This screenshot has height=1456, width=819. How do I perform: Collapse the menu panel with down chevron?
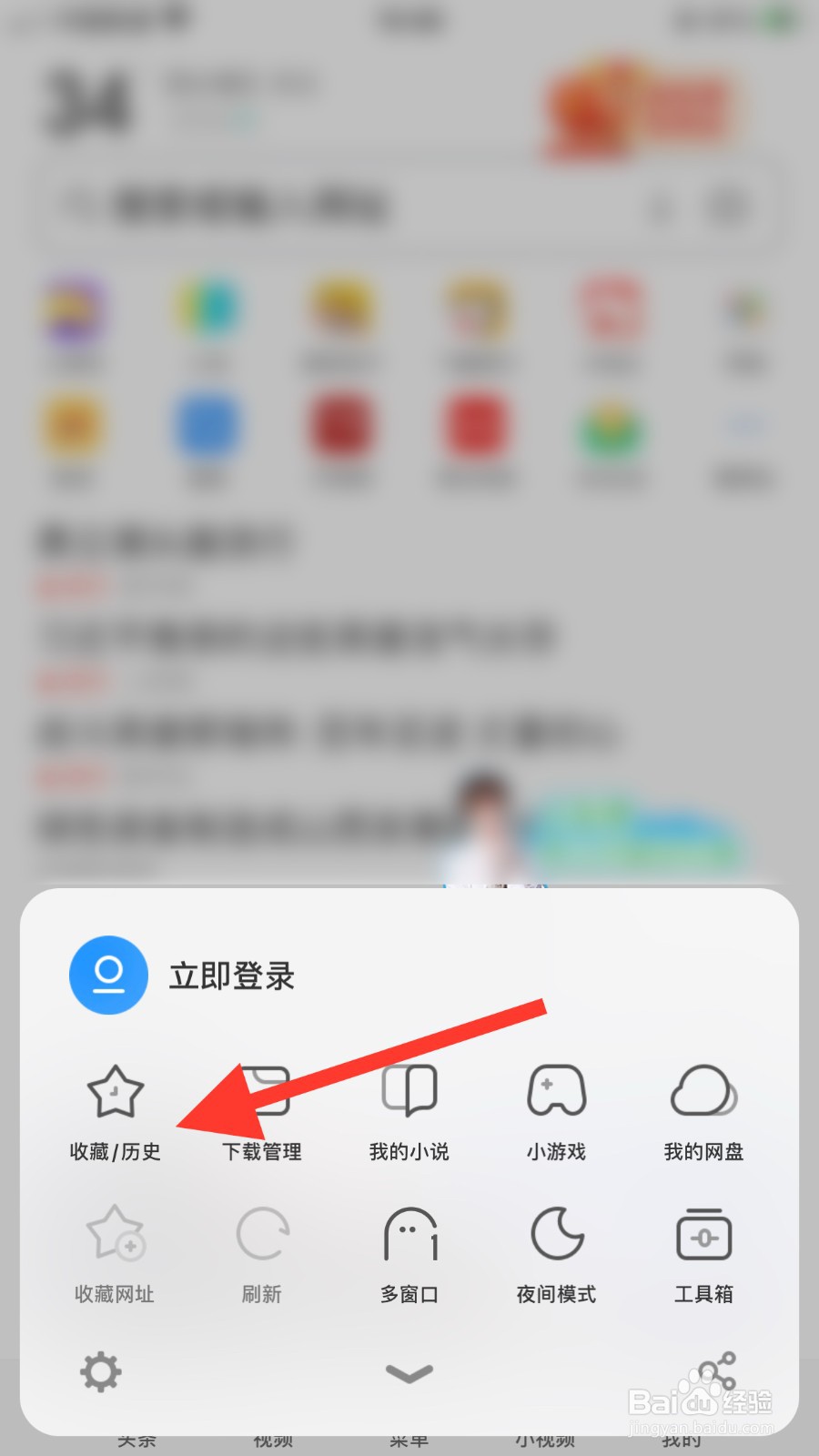(x=409, y=1372)
